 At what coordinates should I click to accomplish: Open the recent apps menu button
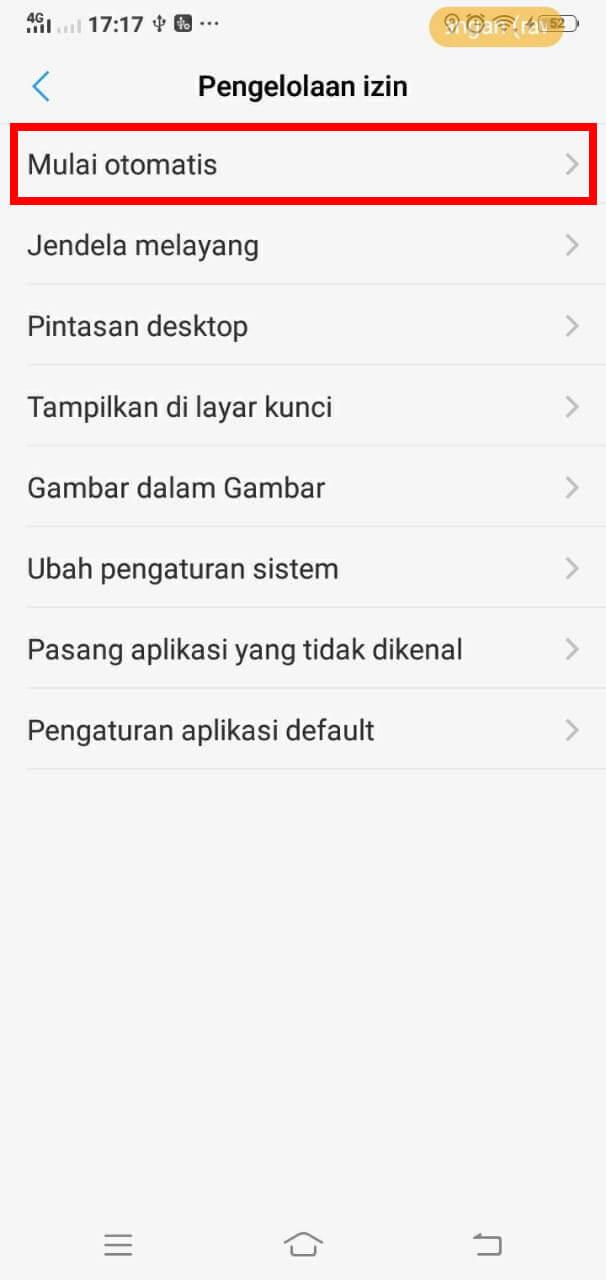(118, 1244)
